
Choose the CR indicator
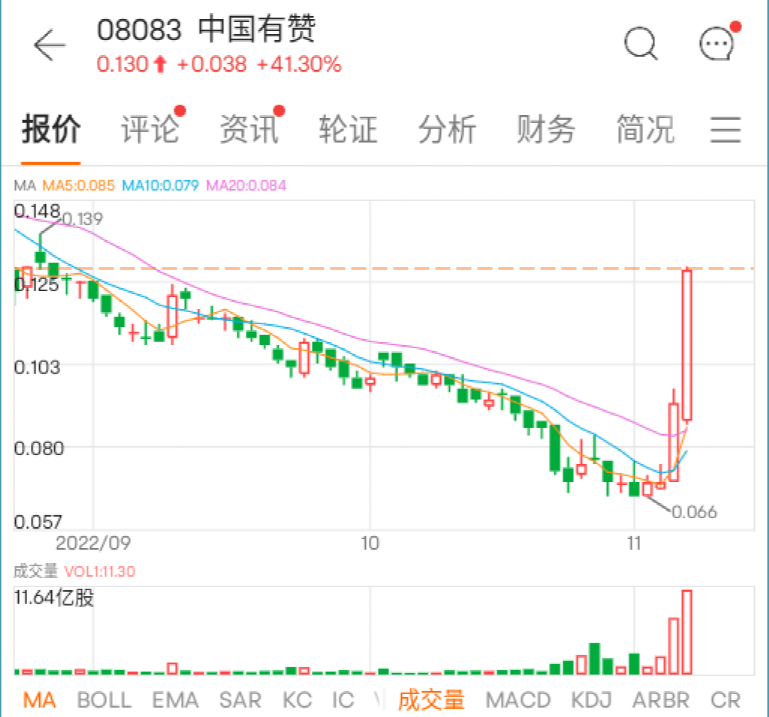pos(725,699)
